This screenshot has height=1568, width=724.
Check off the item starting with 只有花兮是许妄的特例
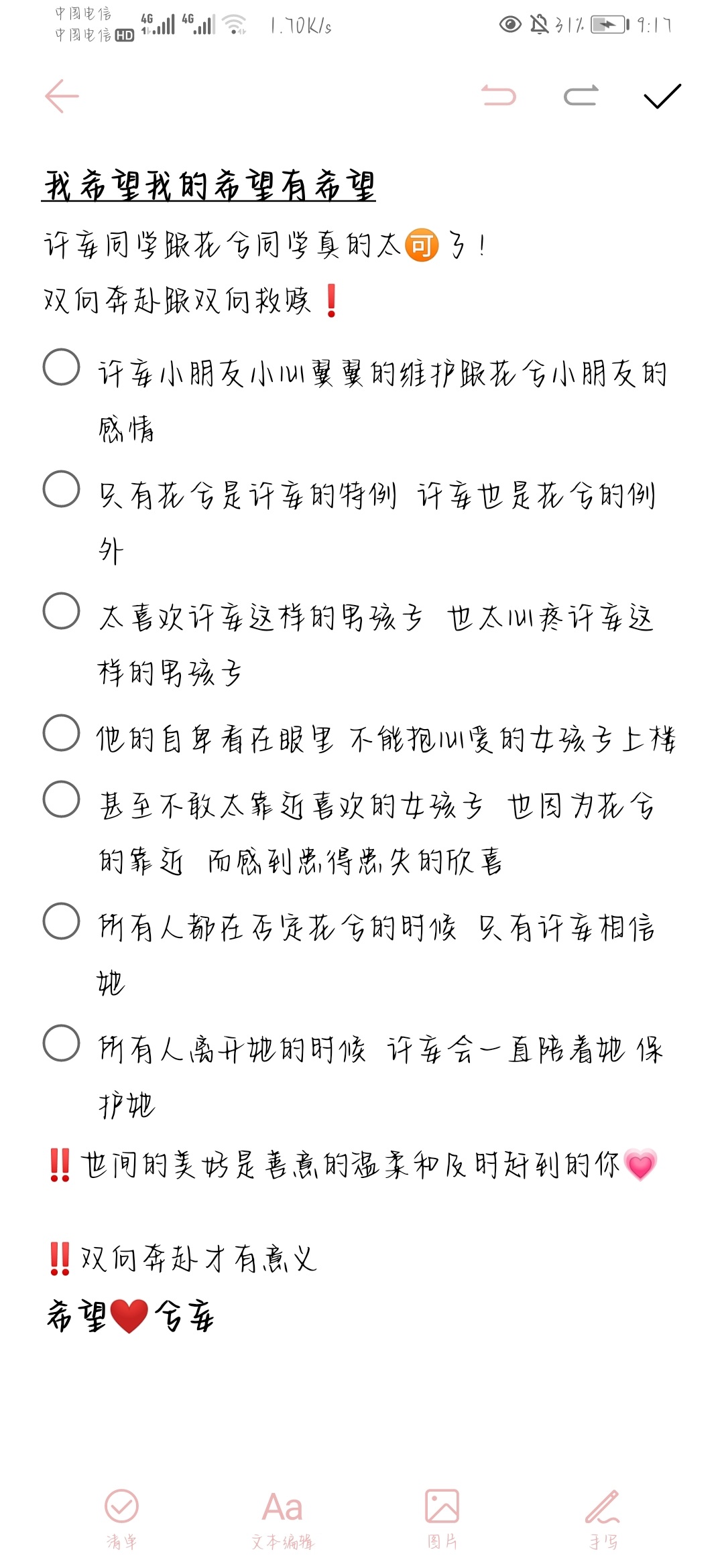pyautogui.click(x=62, y=489)
